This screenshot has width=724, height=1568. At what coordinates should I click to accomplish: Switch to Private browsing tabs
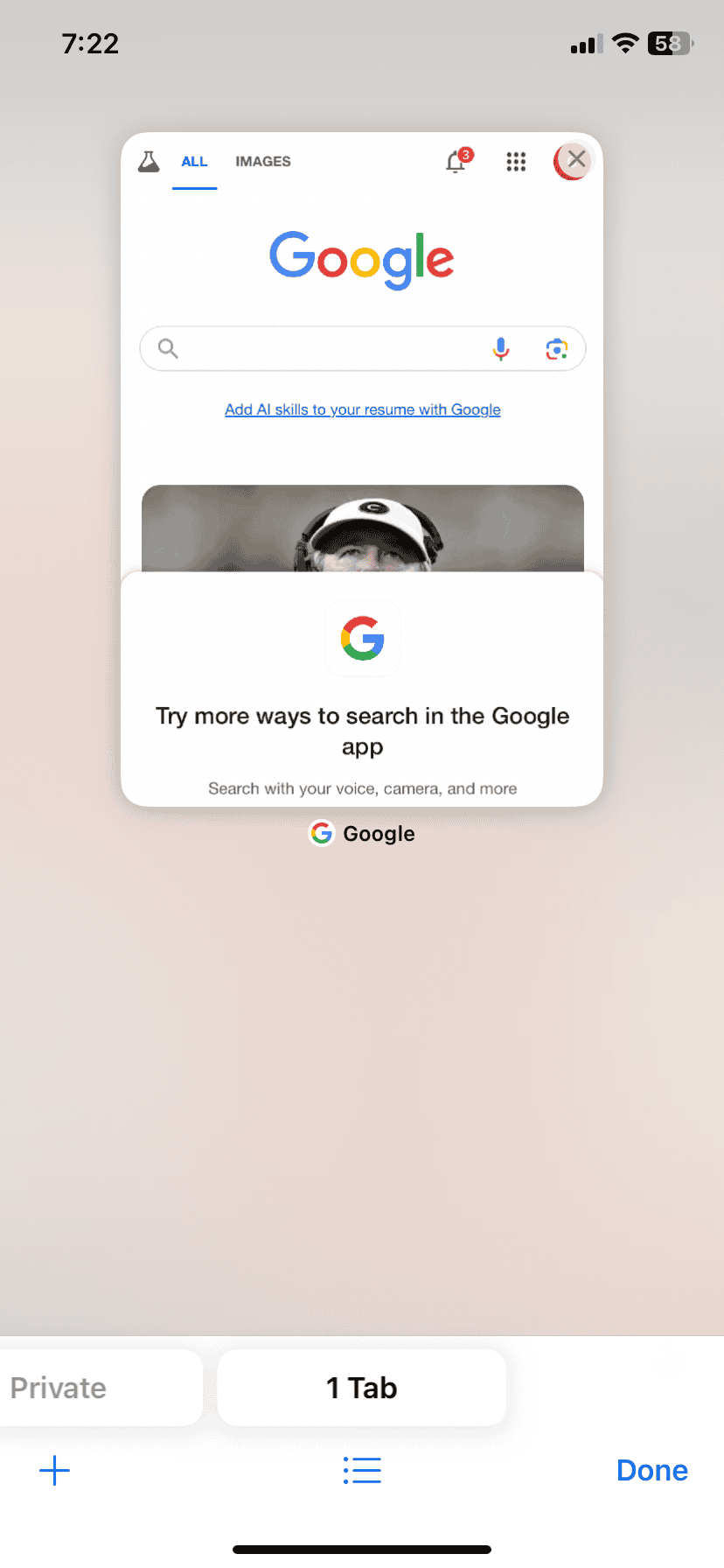(59, 1388)
